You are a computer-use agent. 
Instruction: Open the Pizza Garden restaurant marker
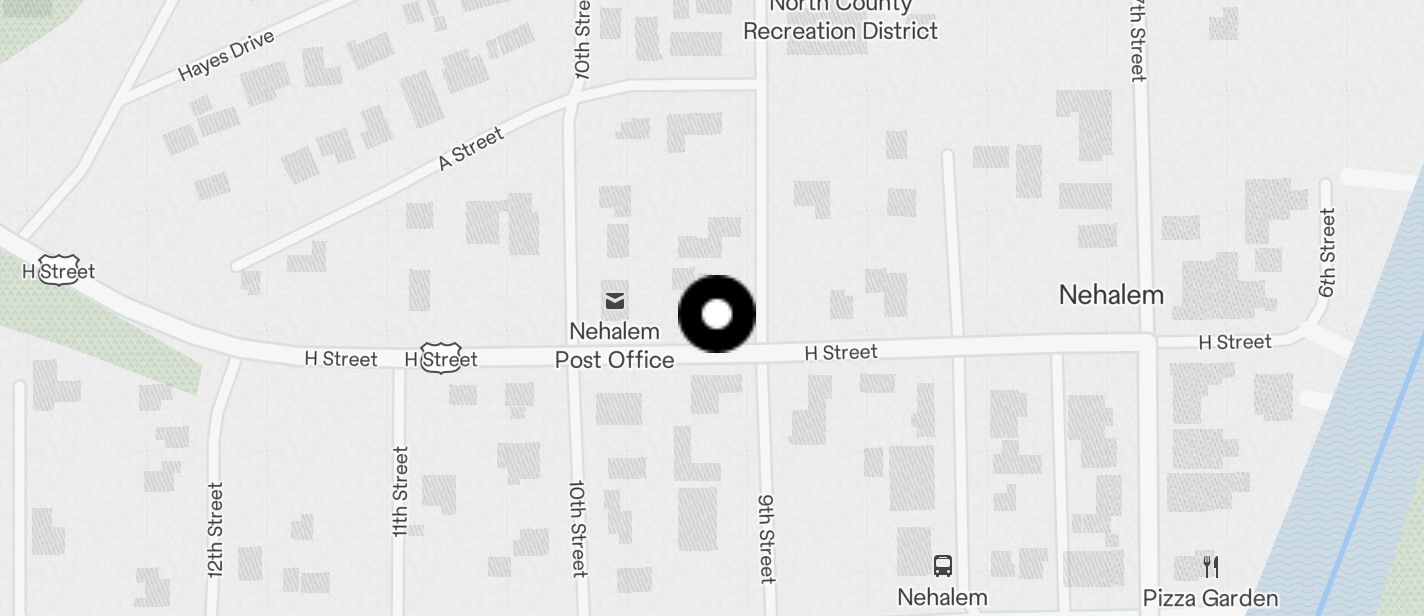click(x=1210, y=567)
